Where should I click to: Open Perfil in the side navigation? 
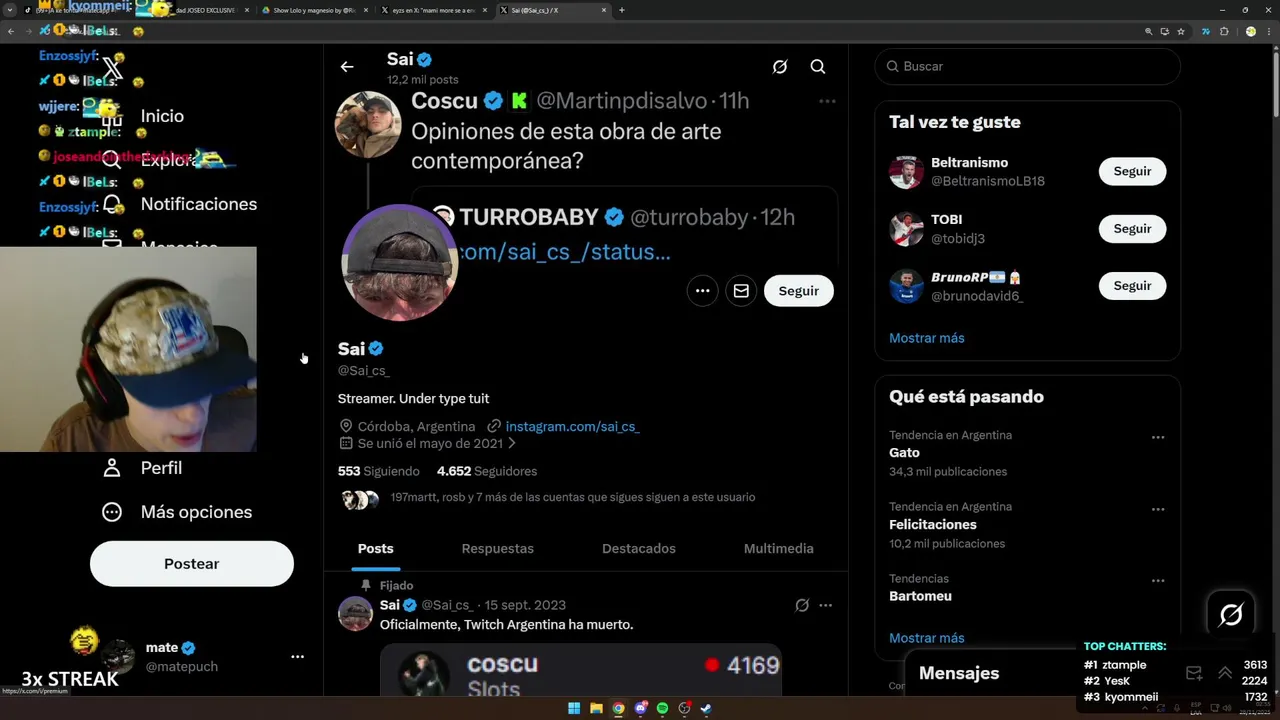point(160,468)
